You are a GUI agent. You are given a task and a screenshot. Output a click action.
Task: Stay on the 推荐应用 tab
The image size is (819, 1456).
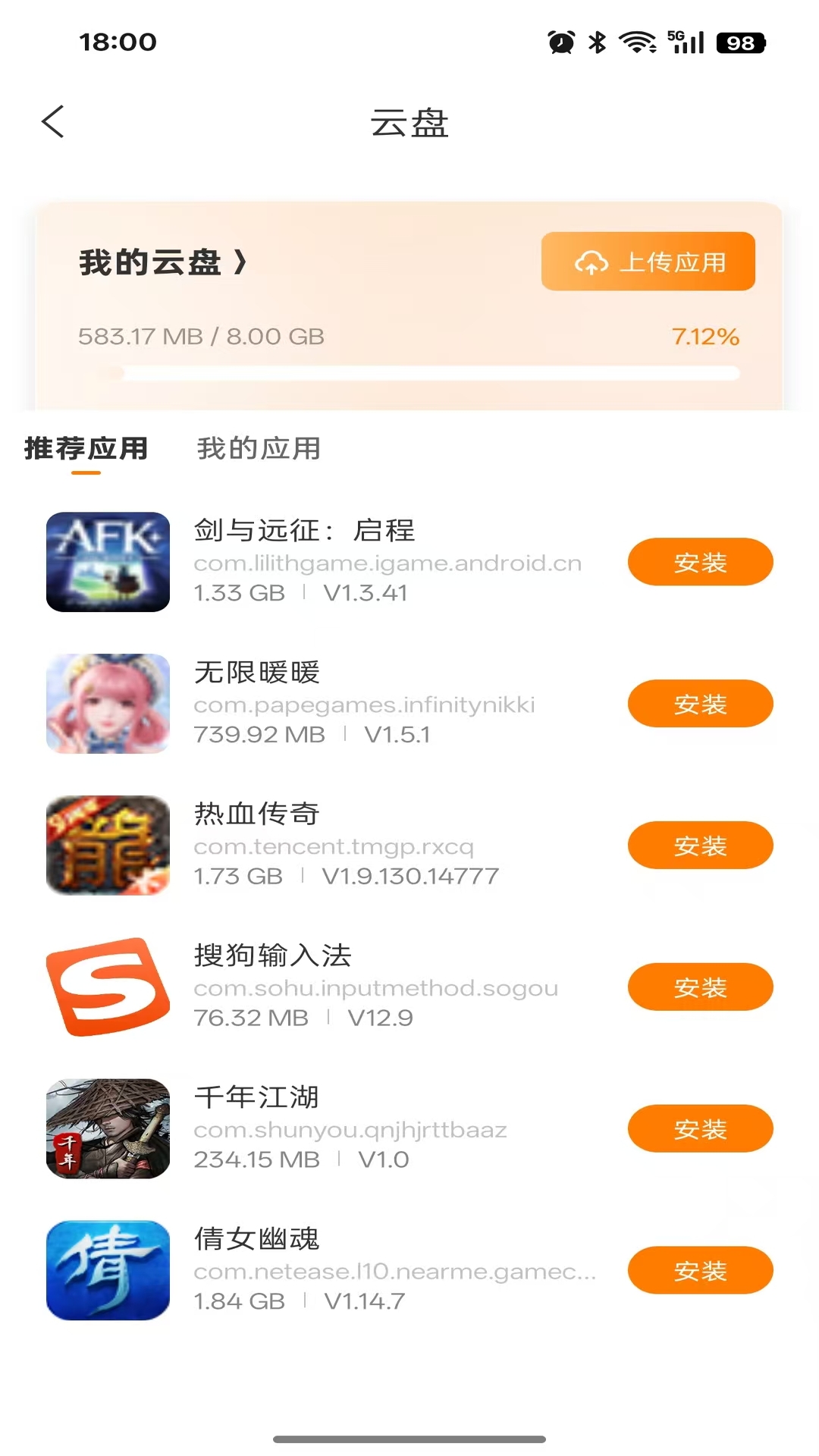click(x=86, y=448)
